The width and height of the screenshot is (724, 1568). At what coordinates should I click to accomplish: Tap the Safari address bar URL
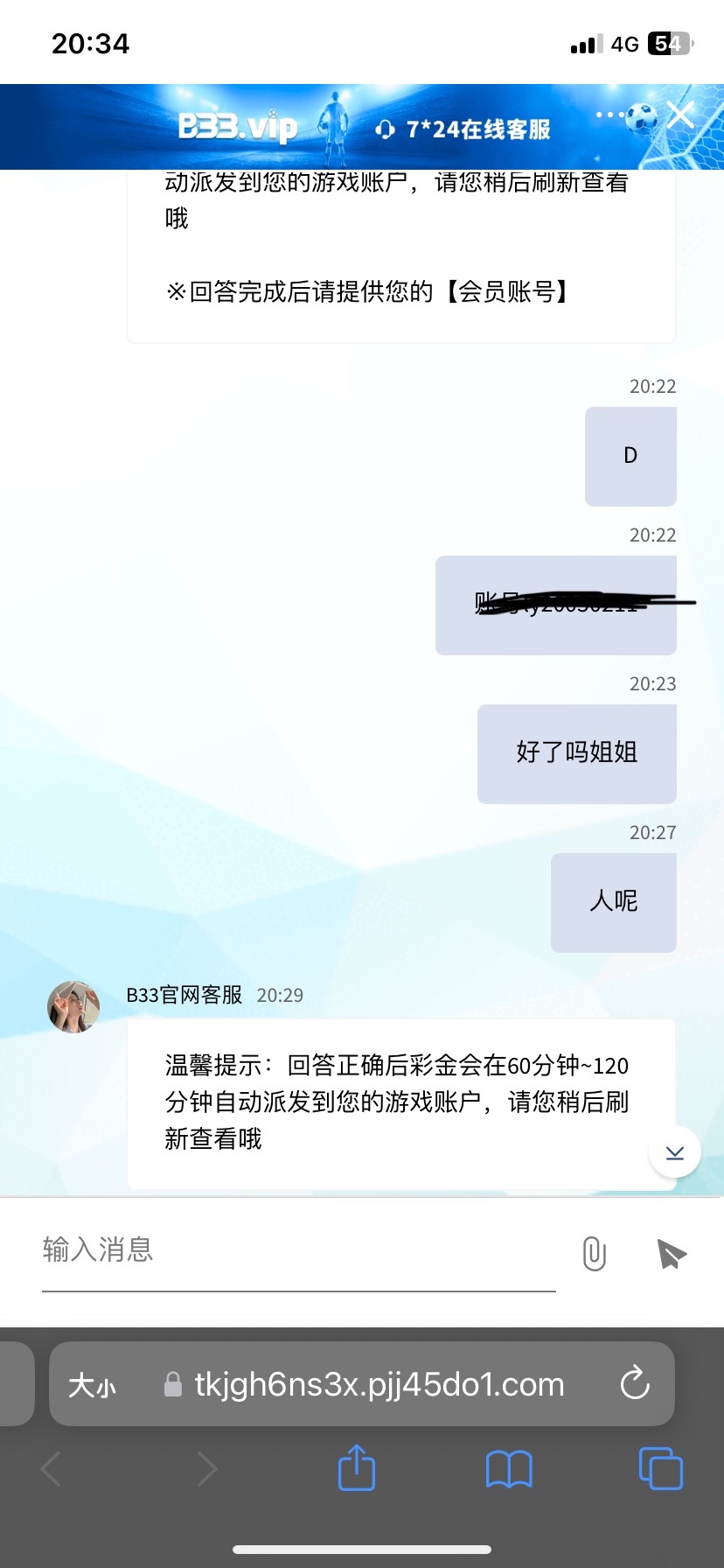pos(379,1384)
